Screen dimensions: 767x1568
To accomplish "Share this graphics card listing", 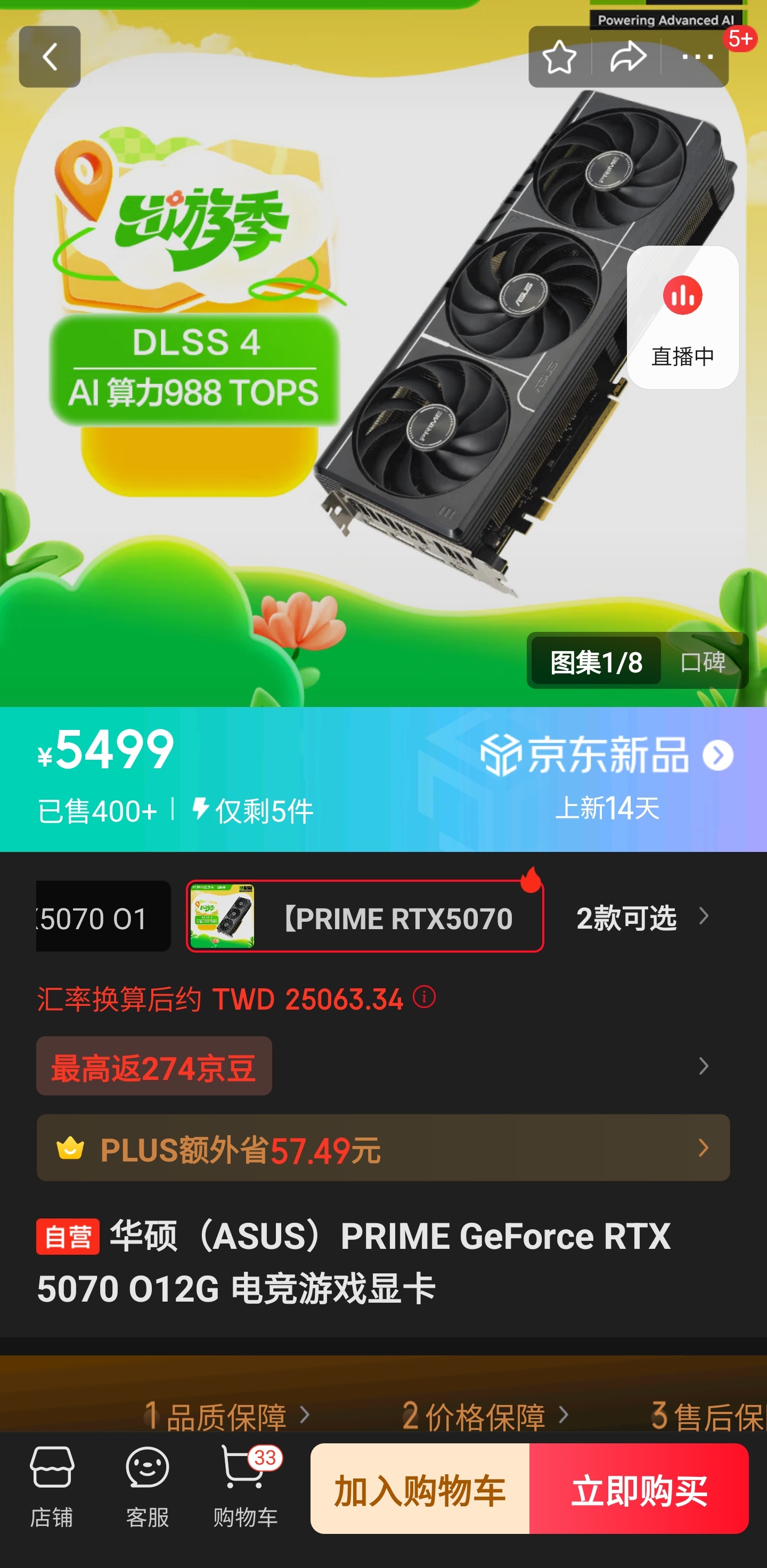I will (x=627, y=57).
